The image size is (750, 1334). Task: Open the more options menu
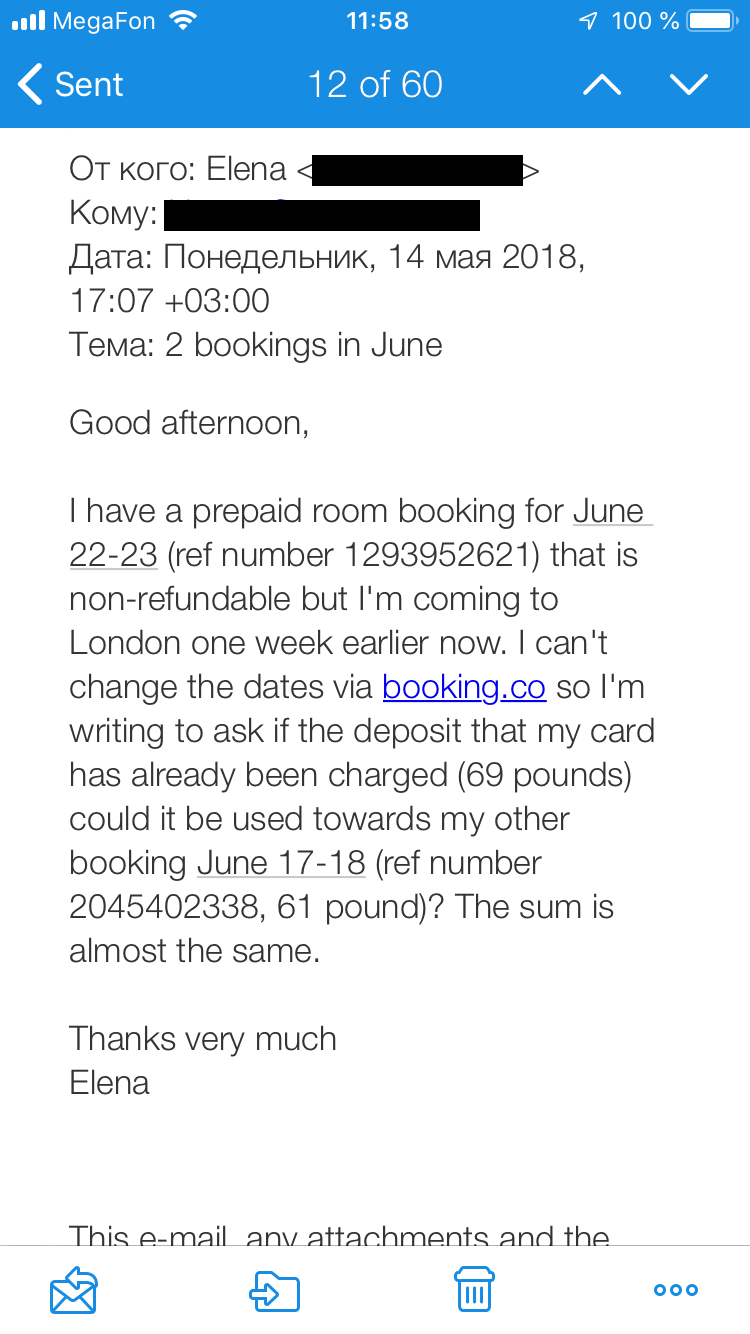point(676,1290)
